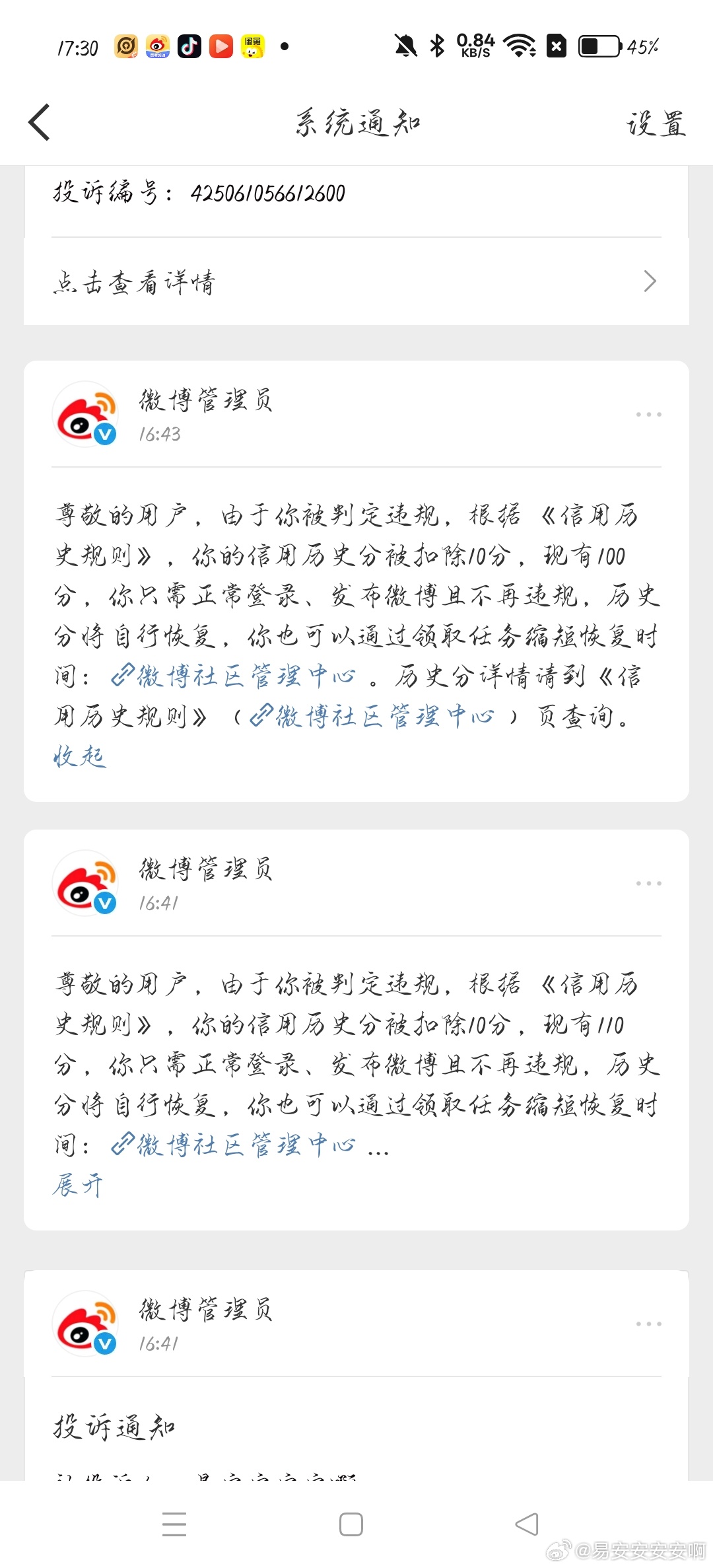Image resolution: width=713 pixels, height=1568 pixels.
Task: Open 微博社区管理中心 link after 间： in the 16:43 message
Action: point(234,676)
